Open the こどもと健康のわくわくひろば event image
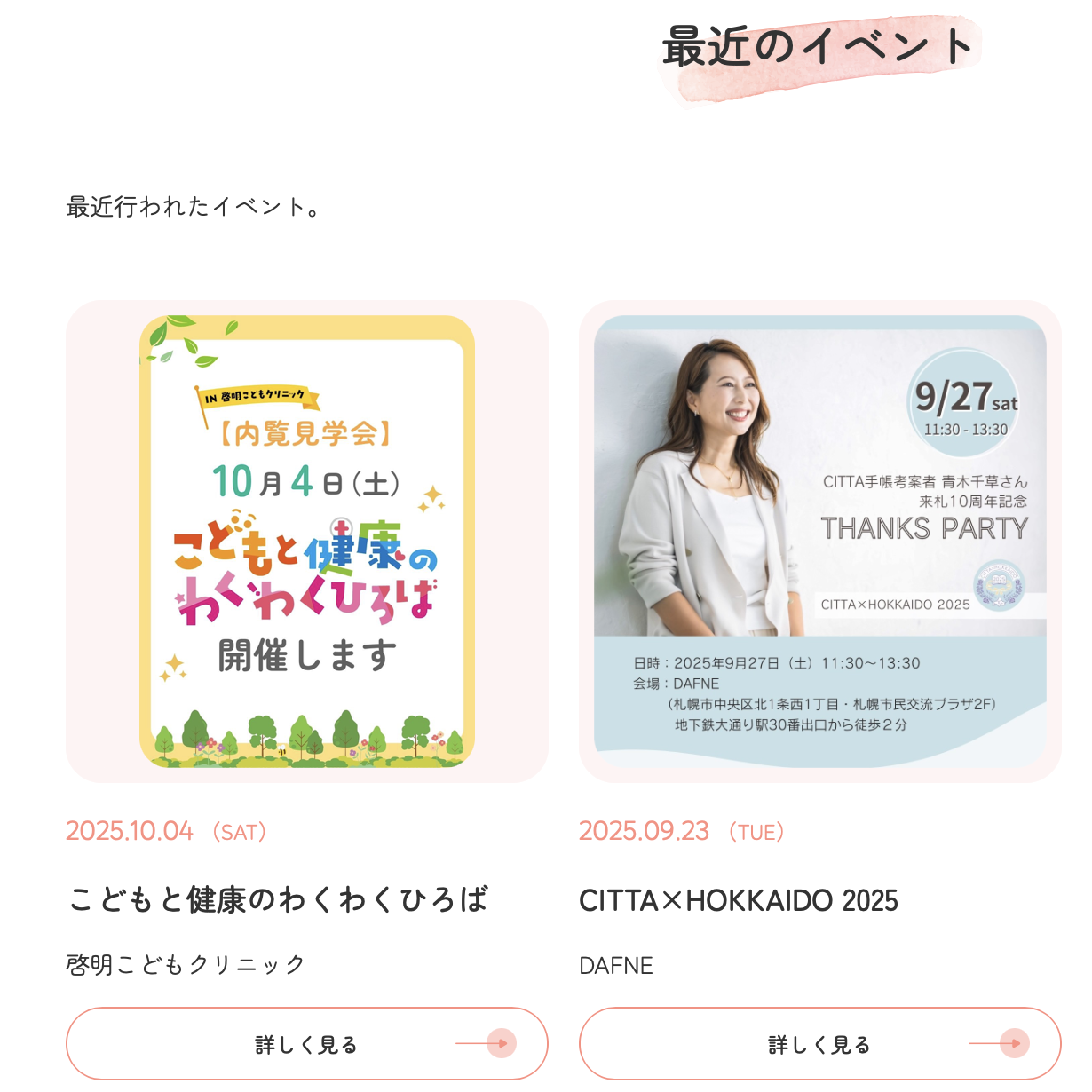 306,542
